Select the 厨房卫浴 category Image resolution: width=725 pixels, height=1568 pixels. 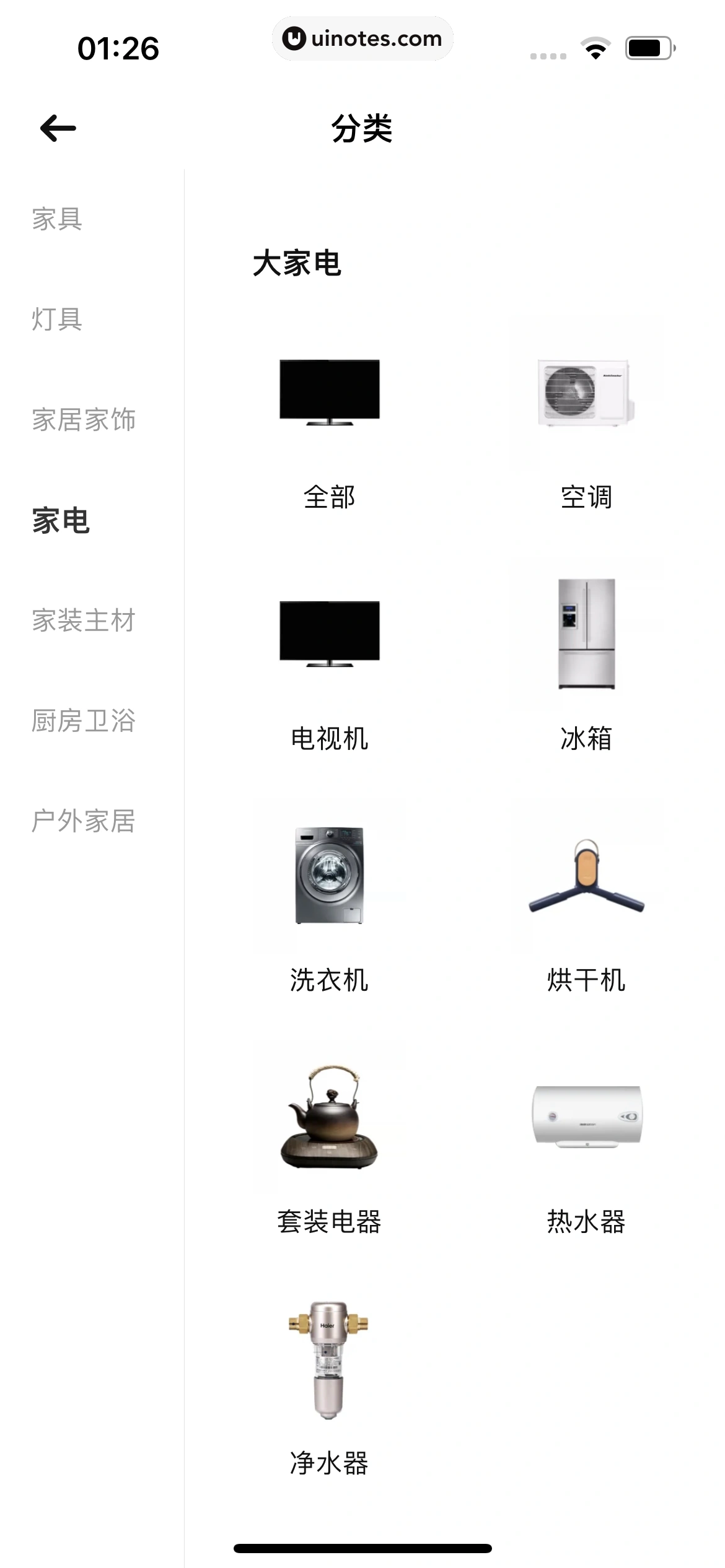point(84,721)
